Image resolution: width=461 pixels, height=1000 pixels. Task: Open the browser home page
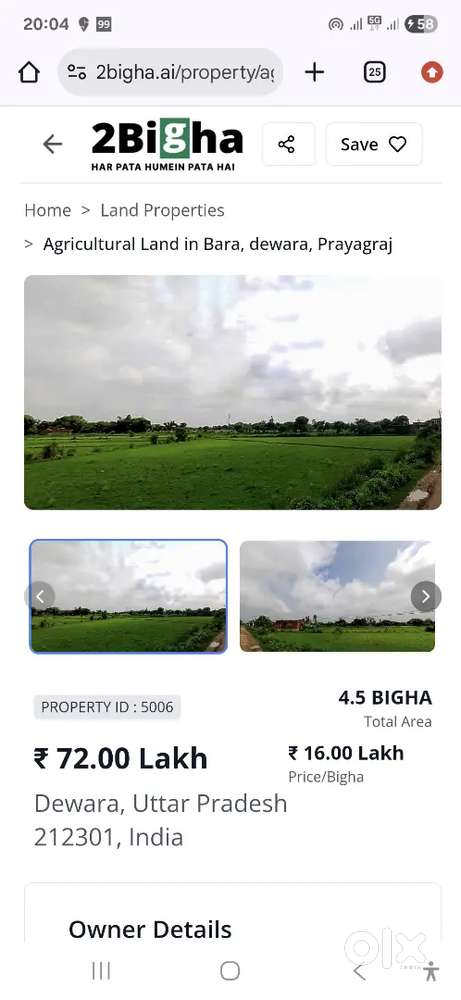pyautogui.click(x=29, y=72)
